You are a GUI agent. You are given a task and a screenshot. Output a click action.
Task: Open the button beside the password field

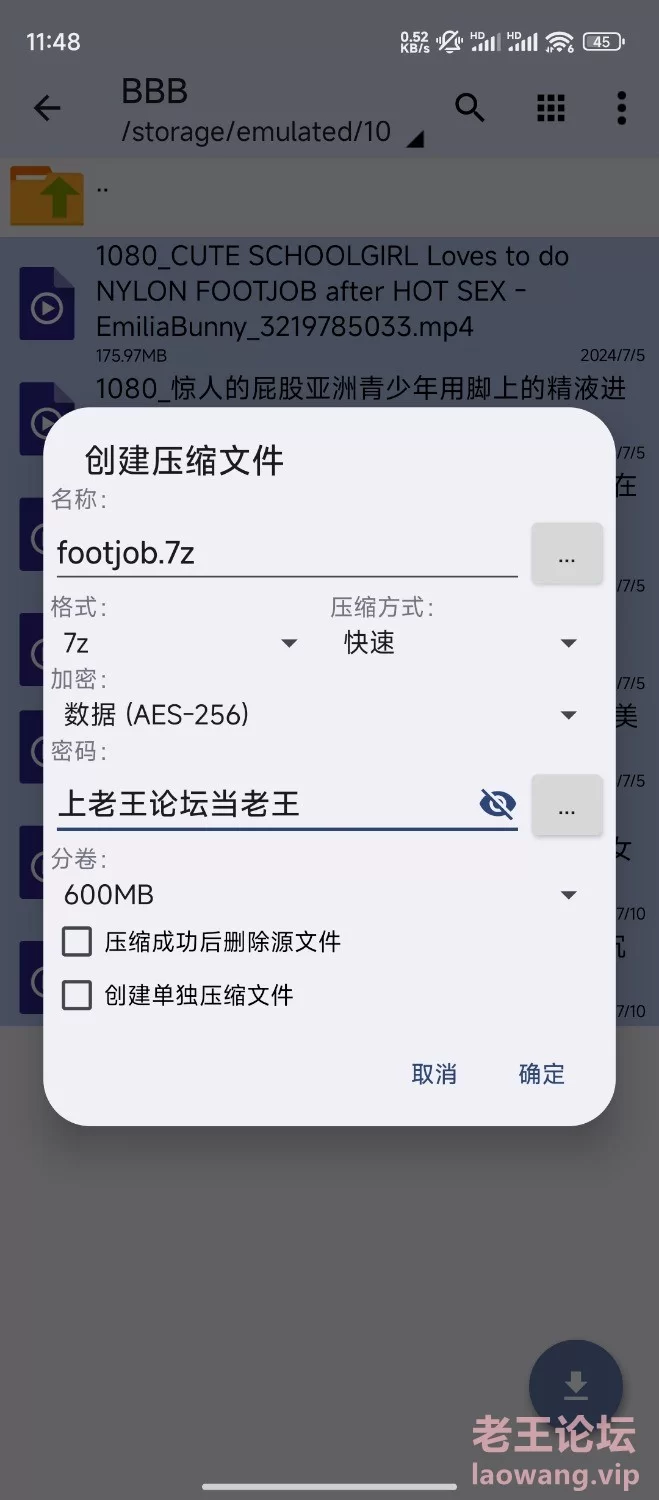566,805
